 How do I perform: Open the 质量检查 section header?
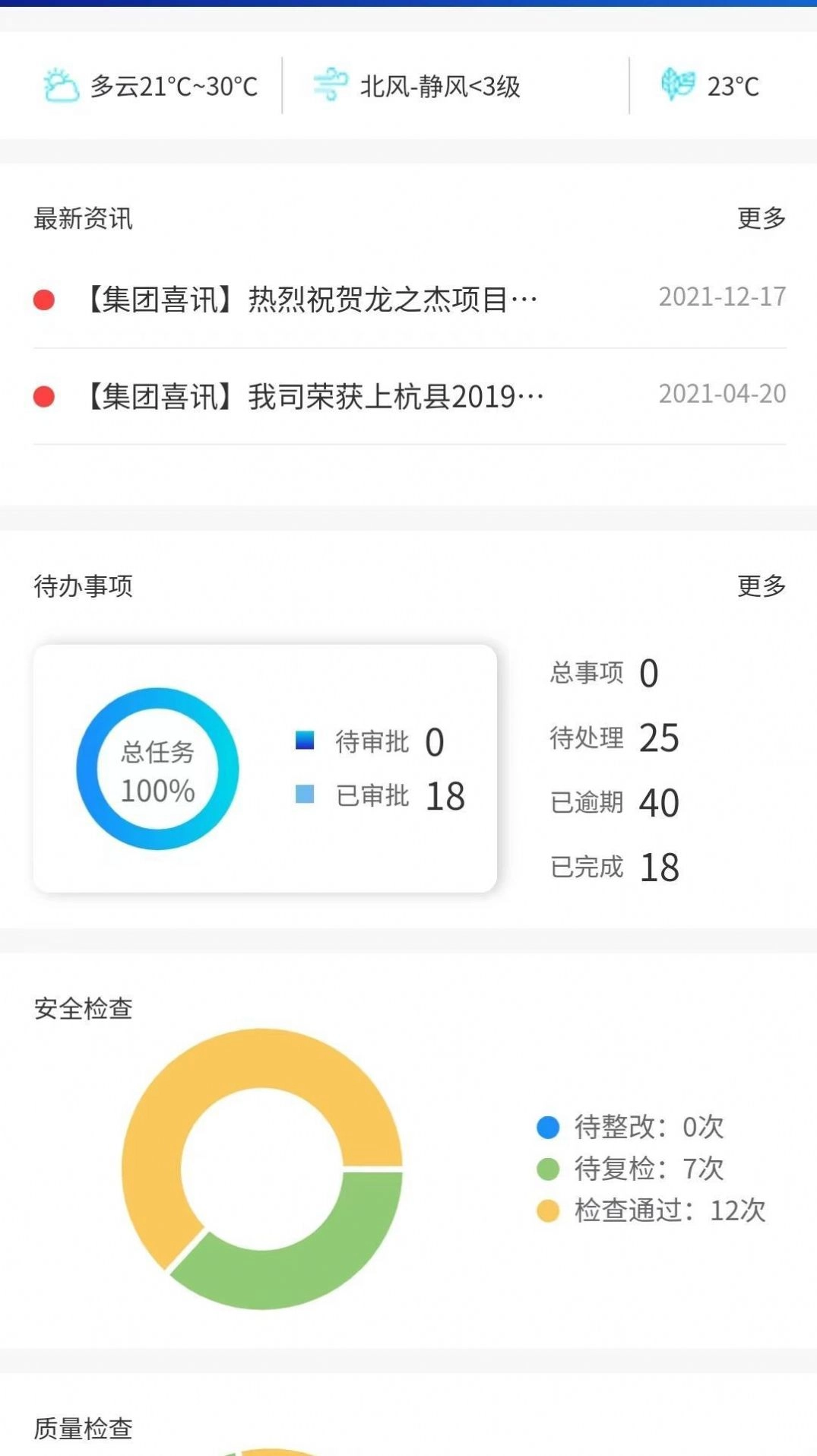click(x=82, y=1427)
